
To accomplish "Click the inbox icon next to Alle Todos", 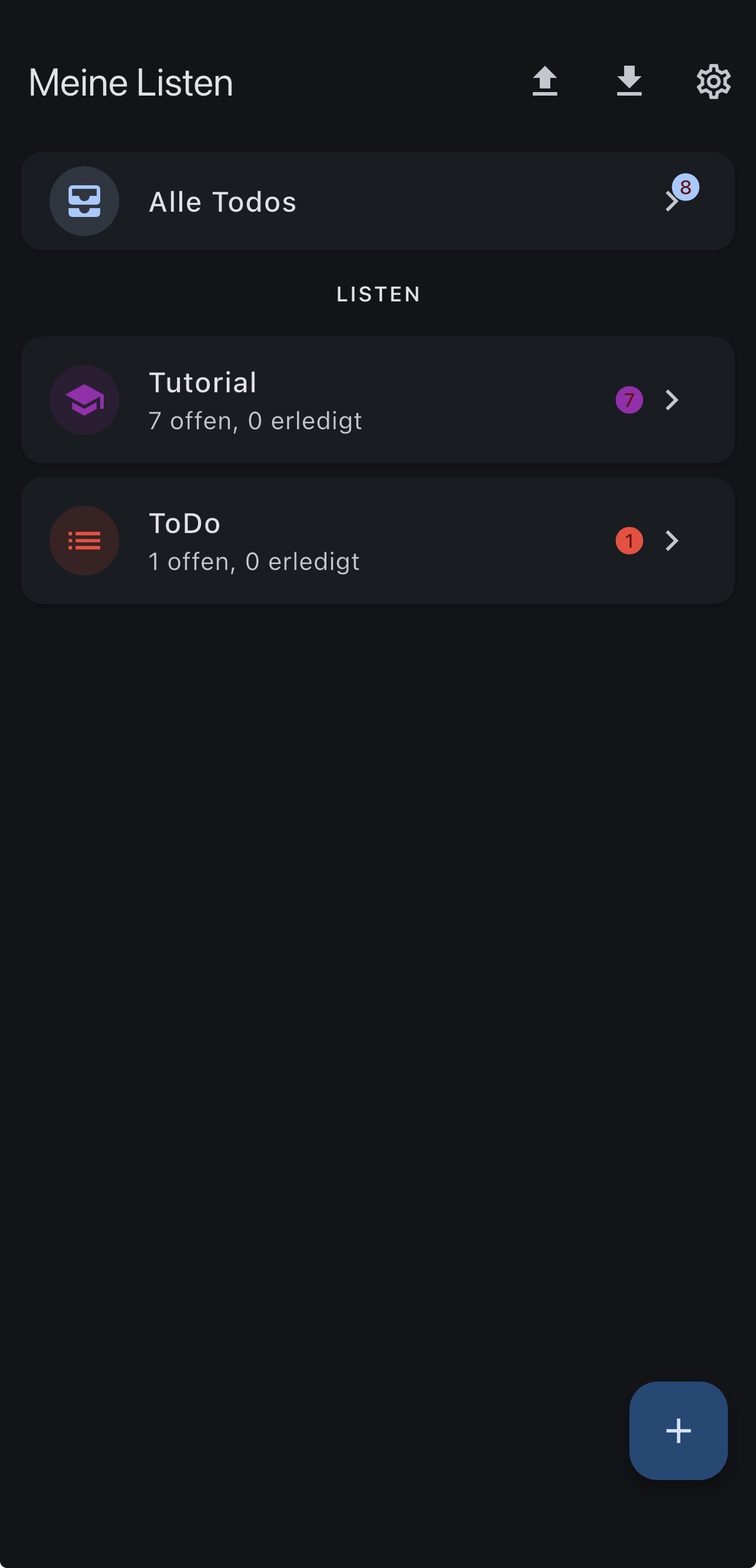I will click(x=84, y=201).
